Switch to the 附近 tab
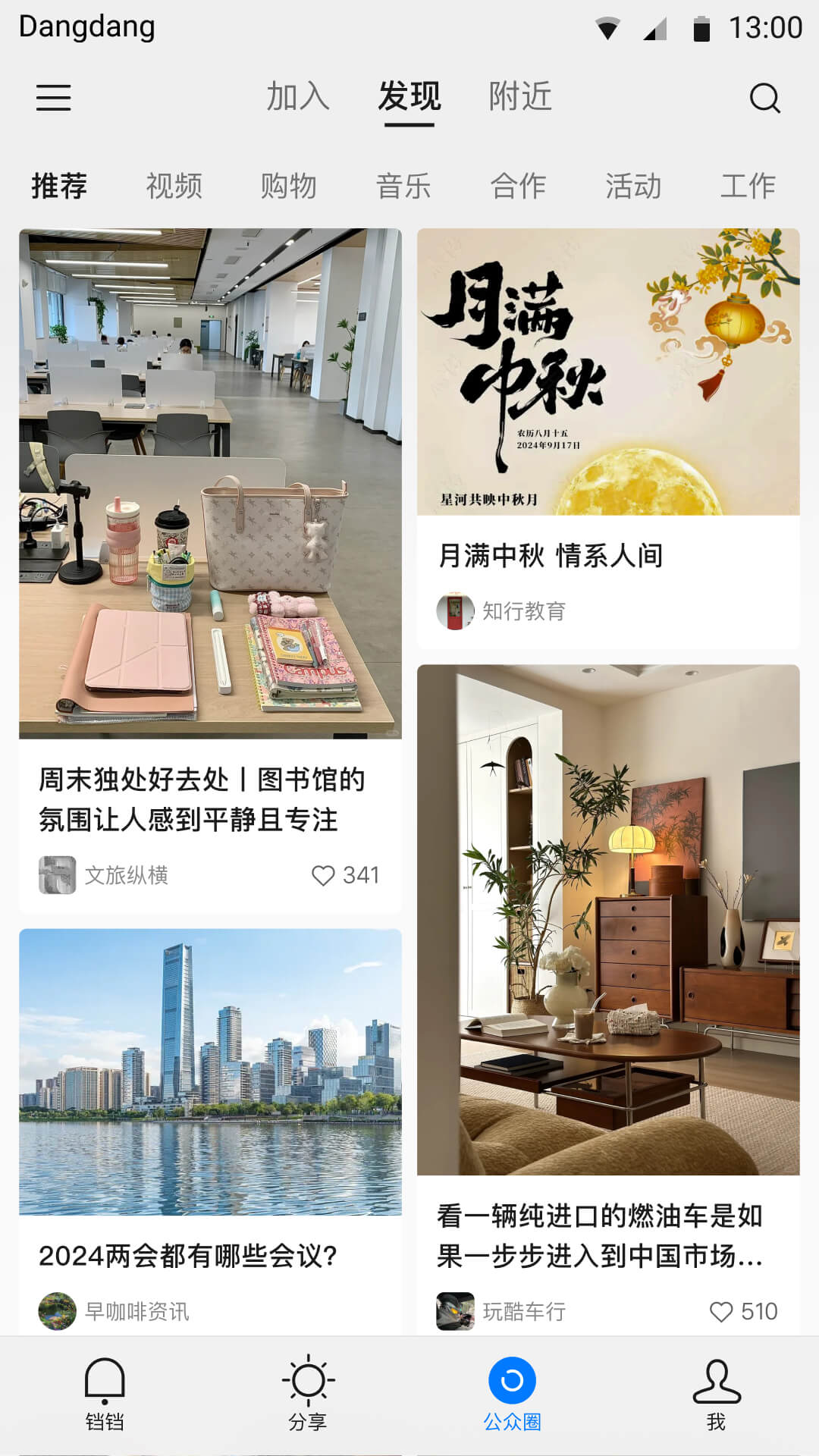Viewport: 819px width, 1456px height. [x=521, y=96]
